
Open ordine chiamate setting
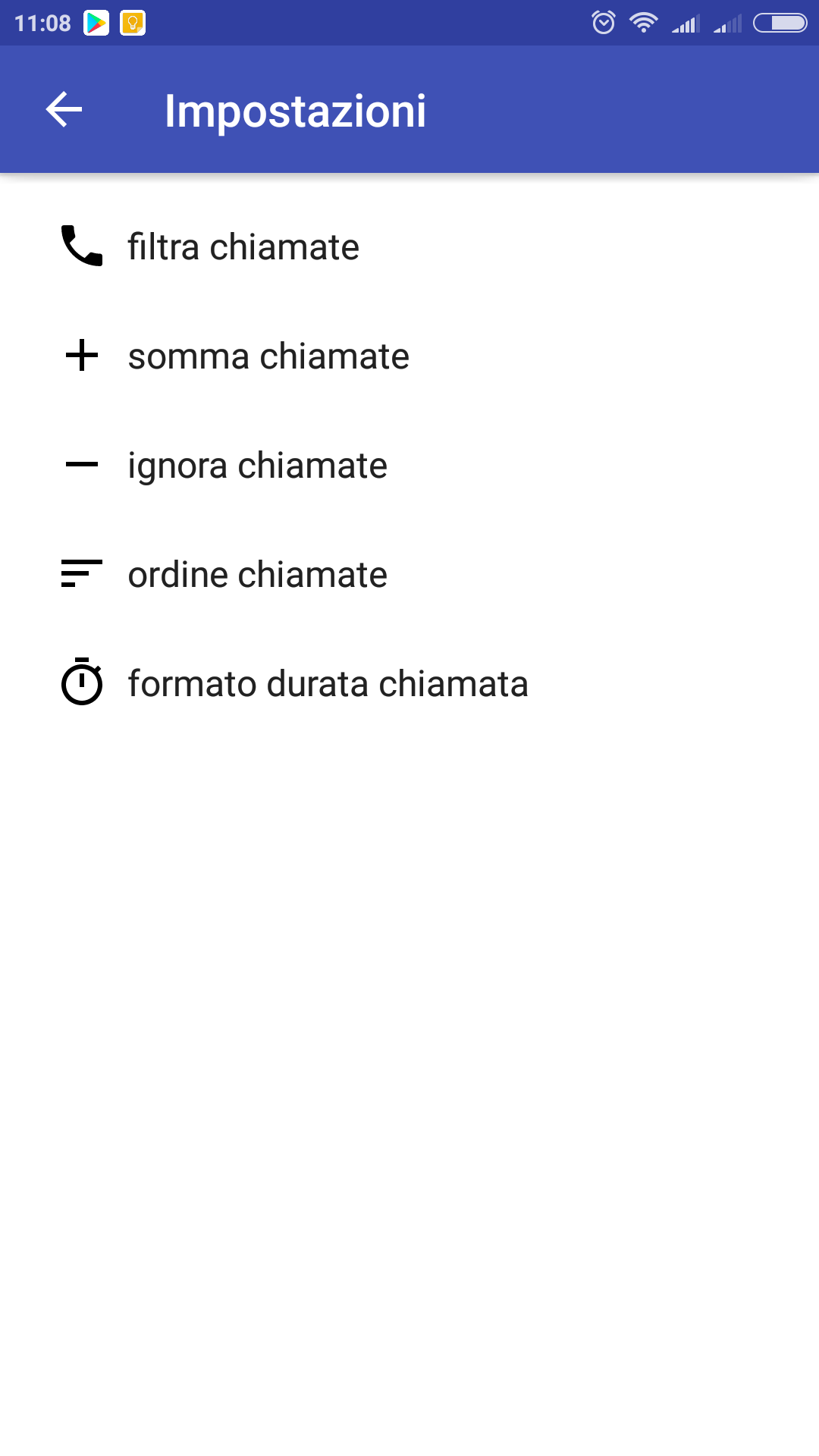tap(409, 575)
